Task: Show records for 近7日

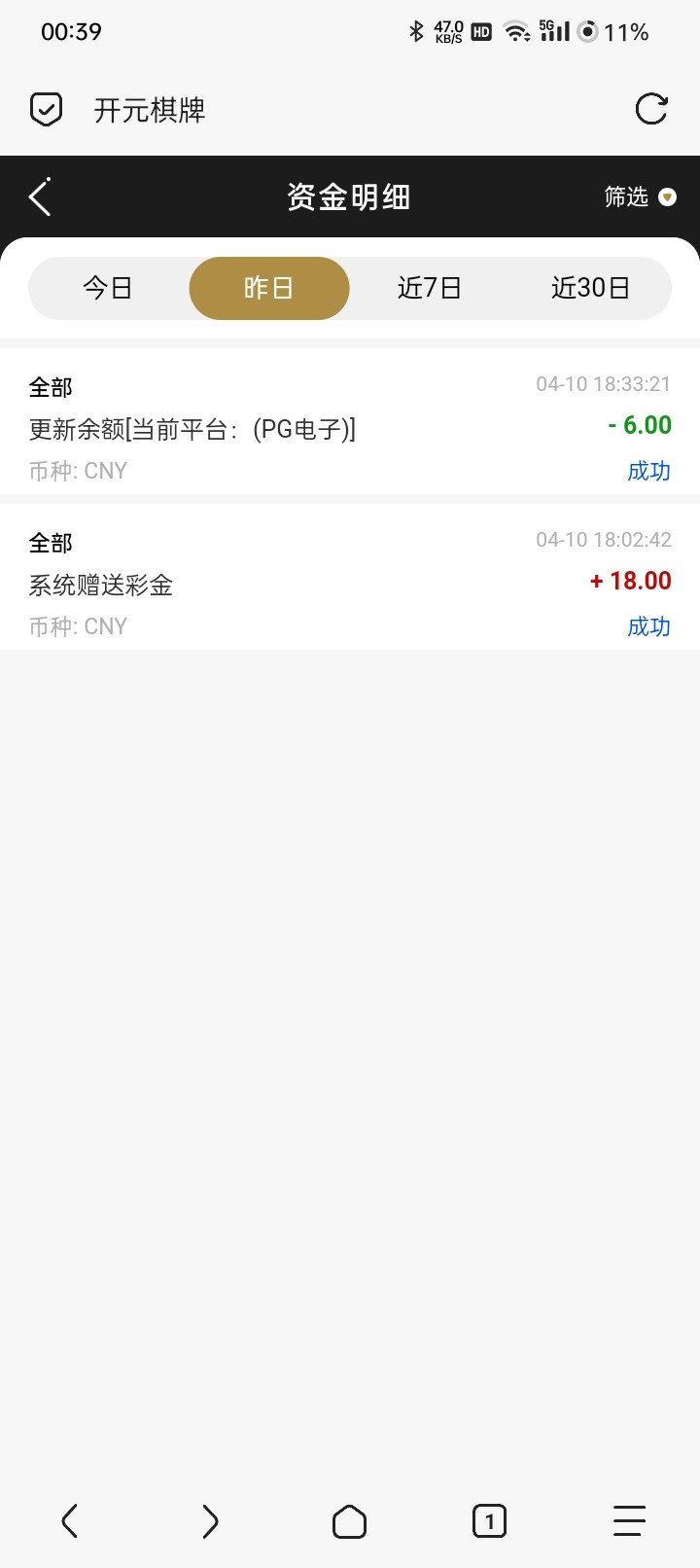Action: click(x=429, y=288)
